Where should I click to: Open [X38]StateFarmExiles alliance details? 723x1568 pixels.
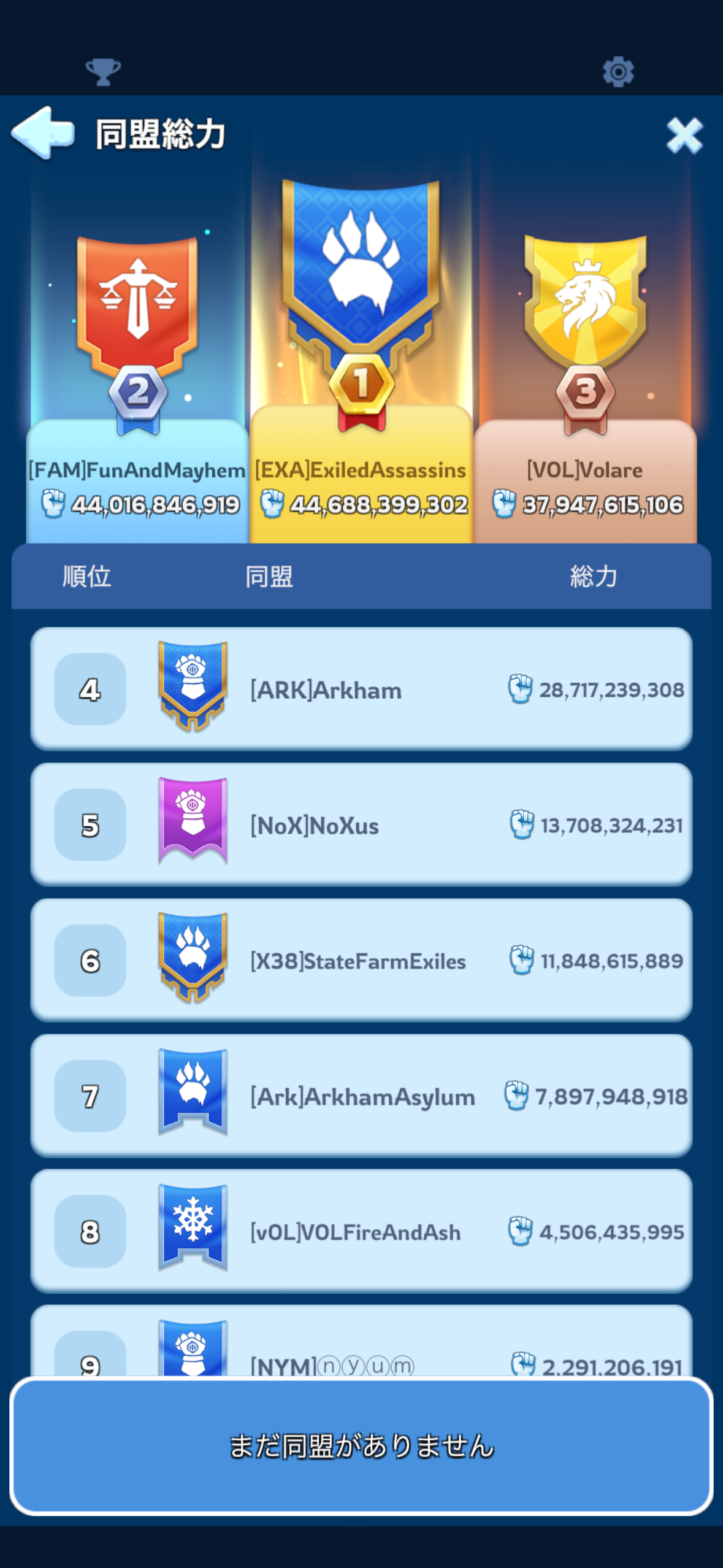[361, 960]
